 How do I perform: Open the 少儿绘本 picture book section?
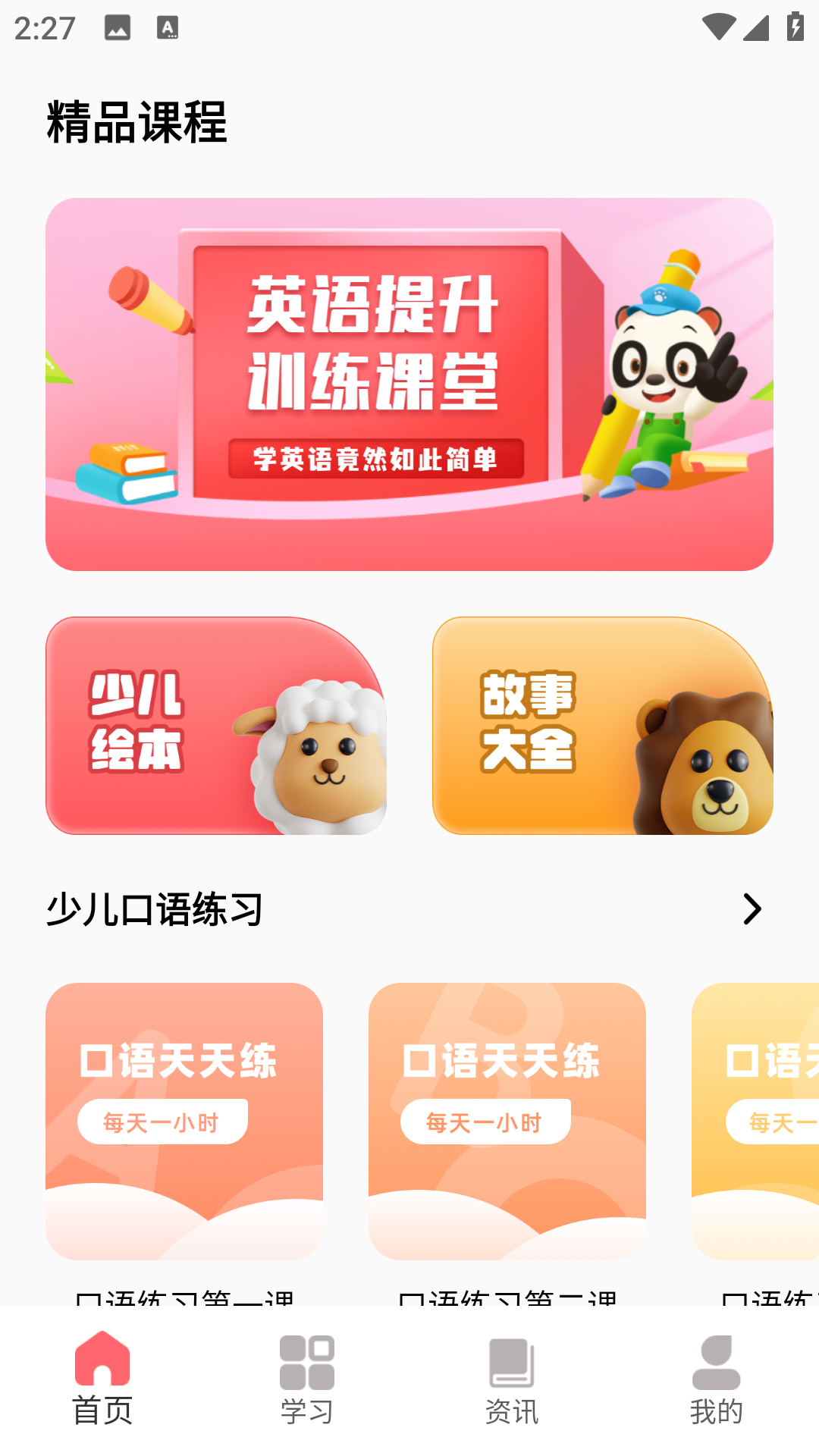point(217,726)
